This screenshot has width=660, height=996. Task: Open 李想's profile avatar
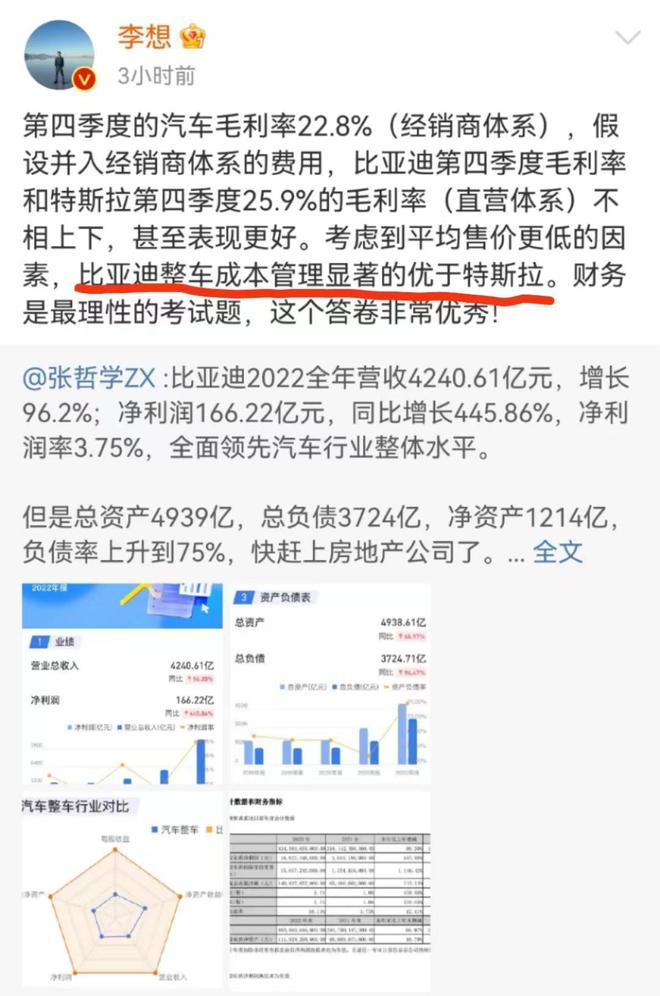(60, 56)
